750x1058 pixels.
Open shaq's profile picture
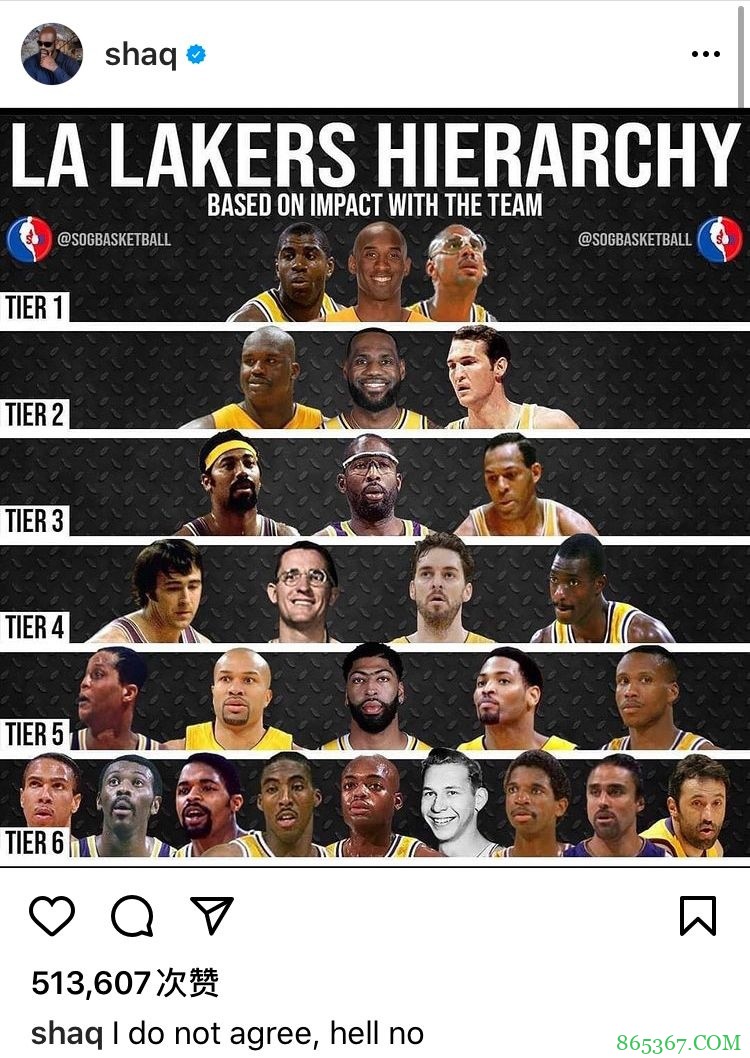point(51,54)
